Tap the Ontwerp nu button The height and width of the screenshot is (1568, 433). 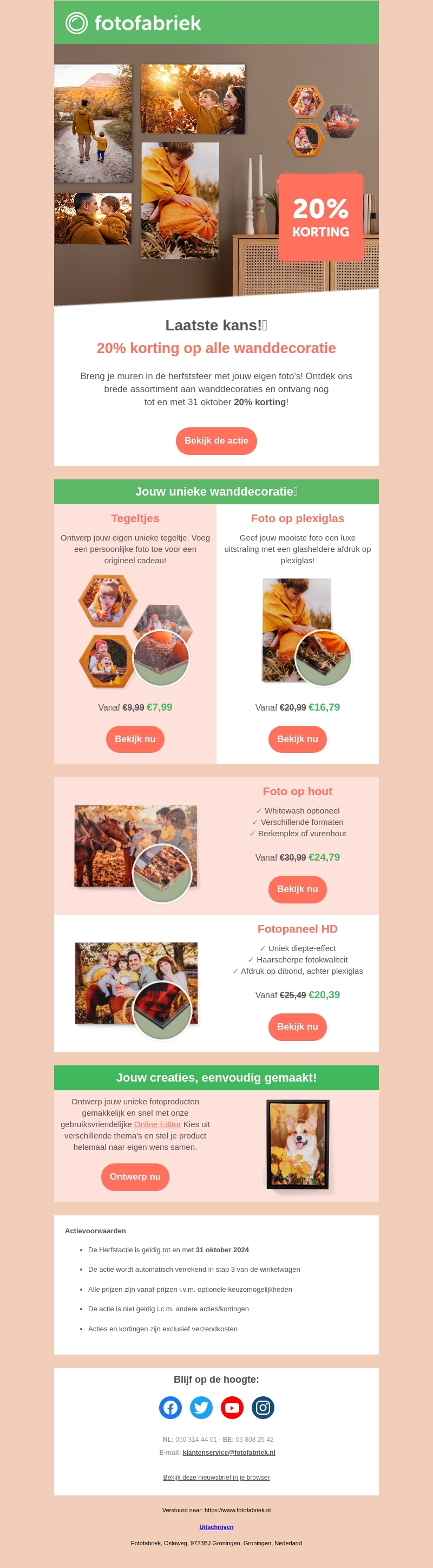pyautogui.click(x=135, y=1176)
